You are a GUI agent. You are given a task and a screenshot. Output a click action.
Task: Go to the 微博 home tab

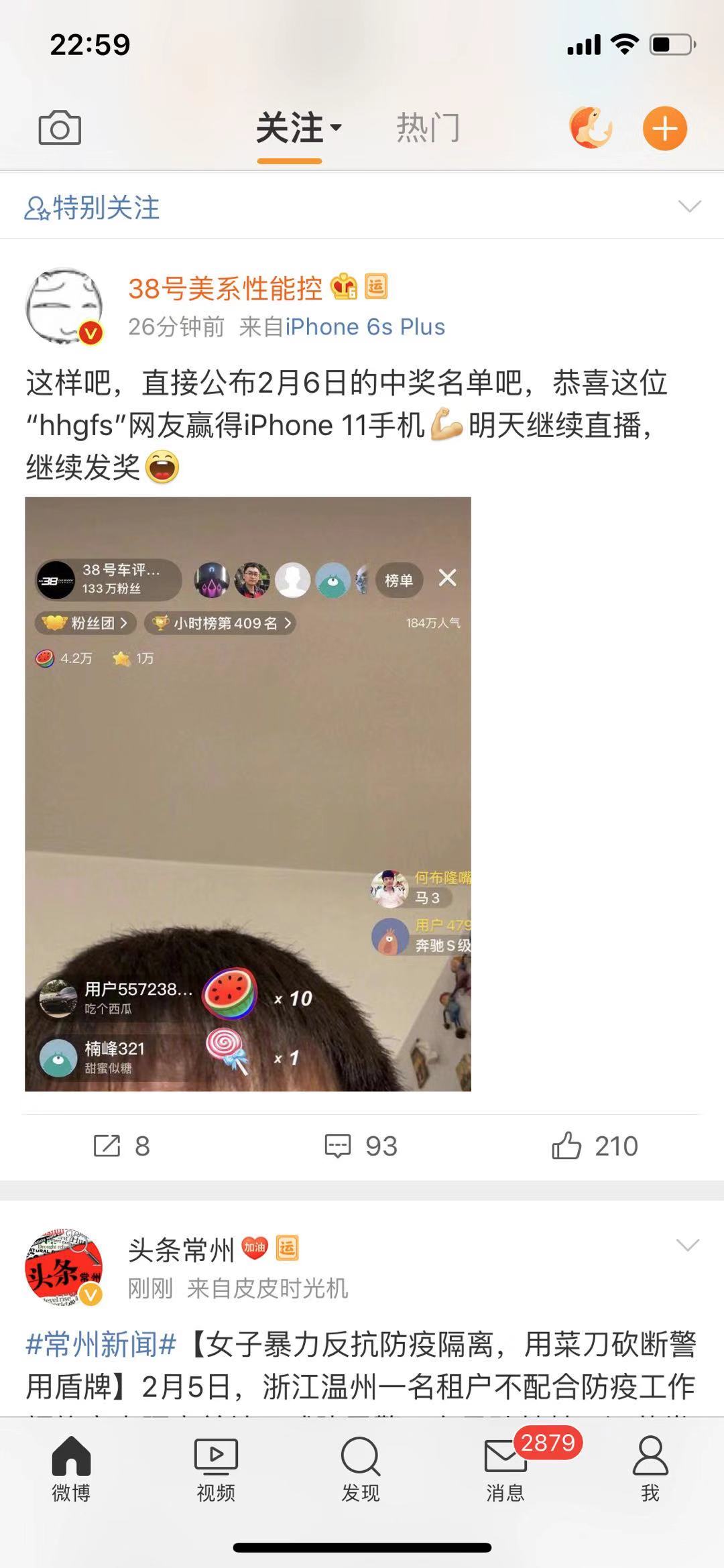[71, 1468]
